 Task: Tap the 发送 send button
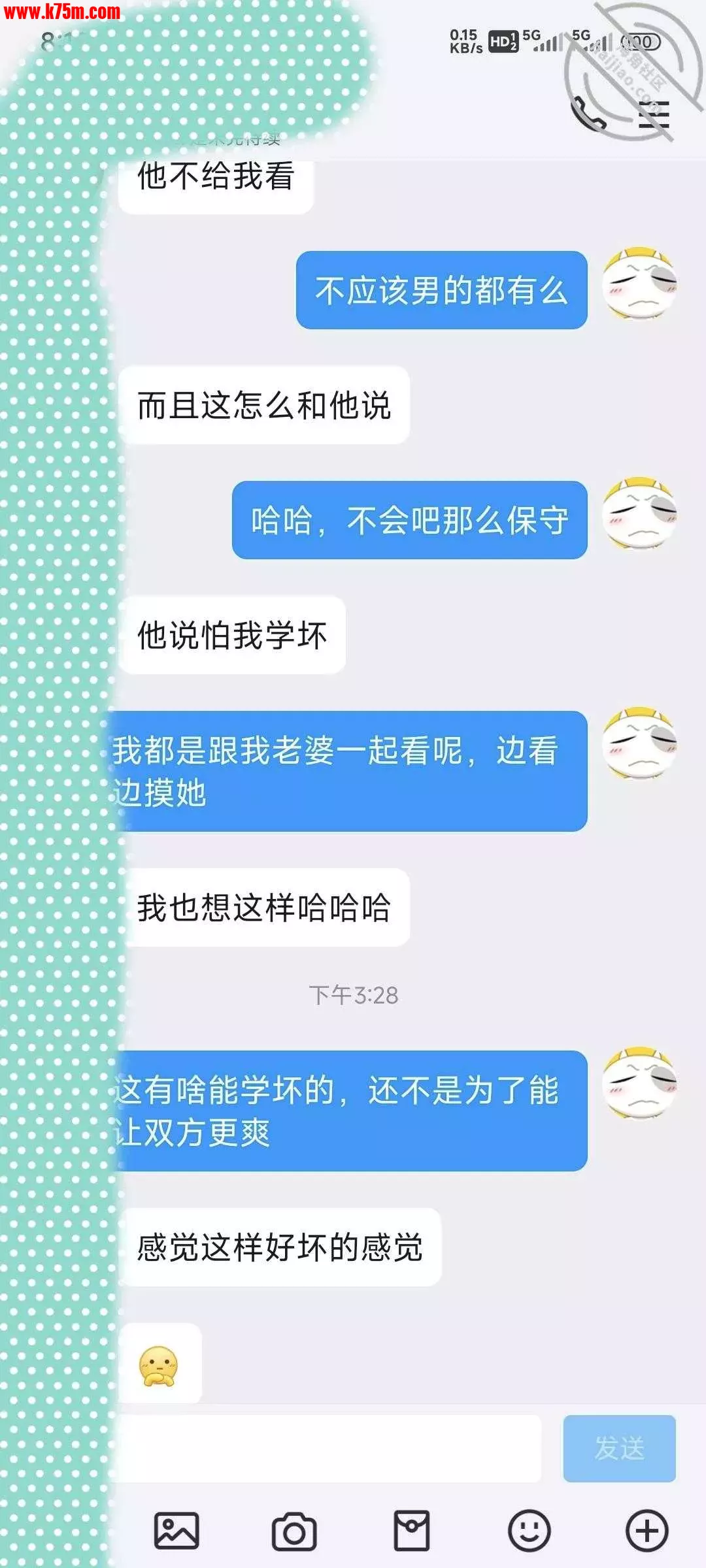(619, 1448)
